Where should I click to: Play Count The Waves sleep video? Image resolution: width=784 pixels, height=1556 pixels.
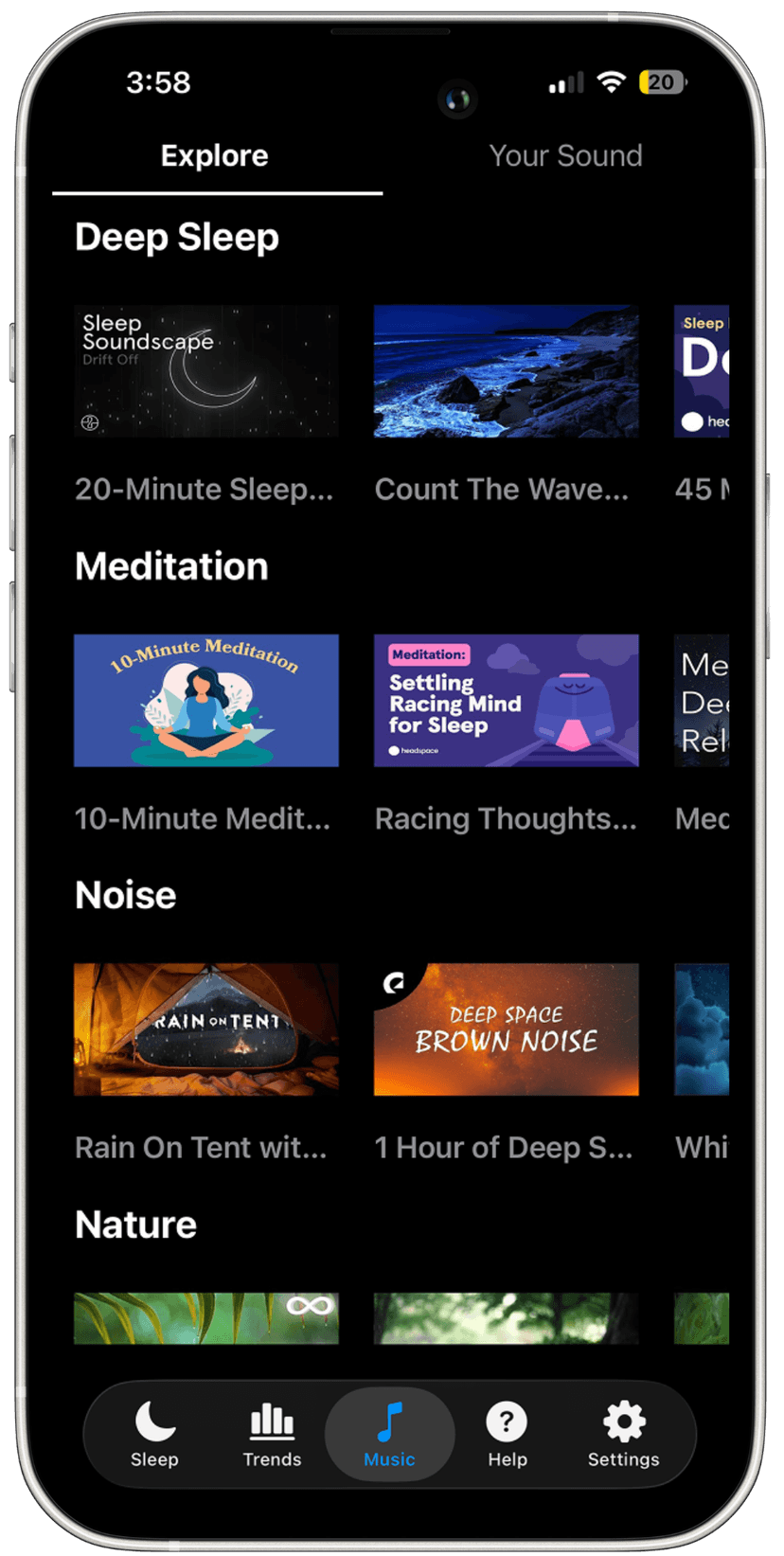pyautogui.click(x=506, y=371)
